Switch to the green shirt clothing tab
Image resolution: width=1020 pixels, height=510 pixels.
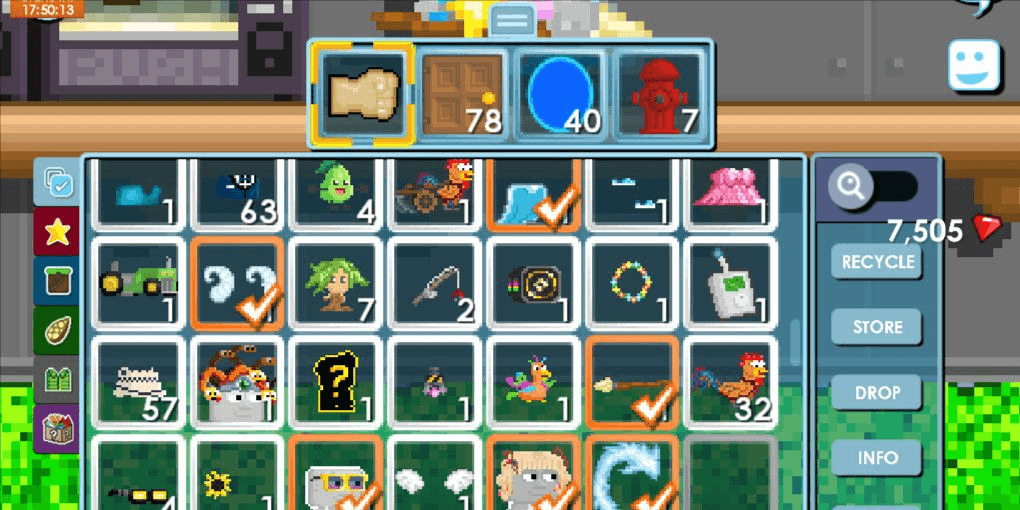pyautogui.click(x=57, y=380)
